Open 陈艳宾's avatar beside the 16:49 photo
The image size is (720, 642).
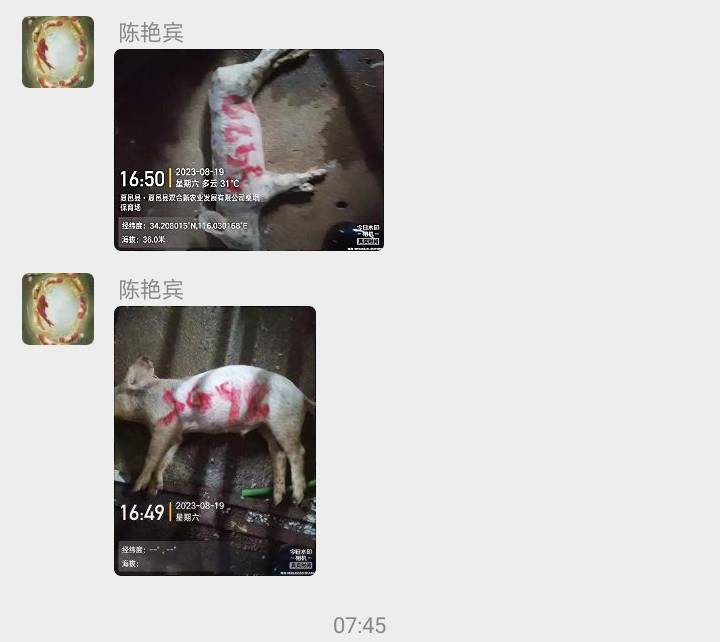pyautogui.click(x=58, y=309)
